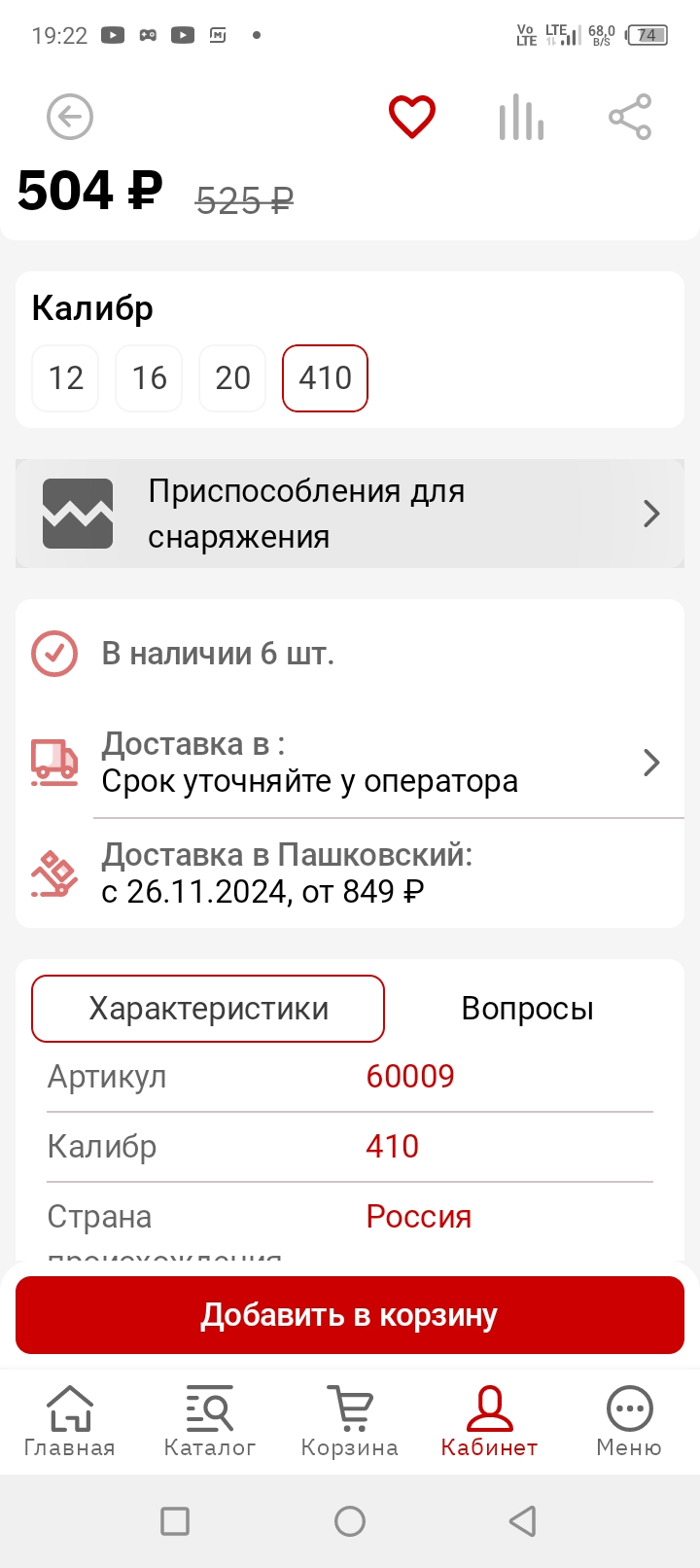This screenshot has height=1568, width=700.
Task: Pick caliber 20
Action: pyautogui.click(x=232, y=378)
